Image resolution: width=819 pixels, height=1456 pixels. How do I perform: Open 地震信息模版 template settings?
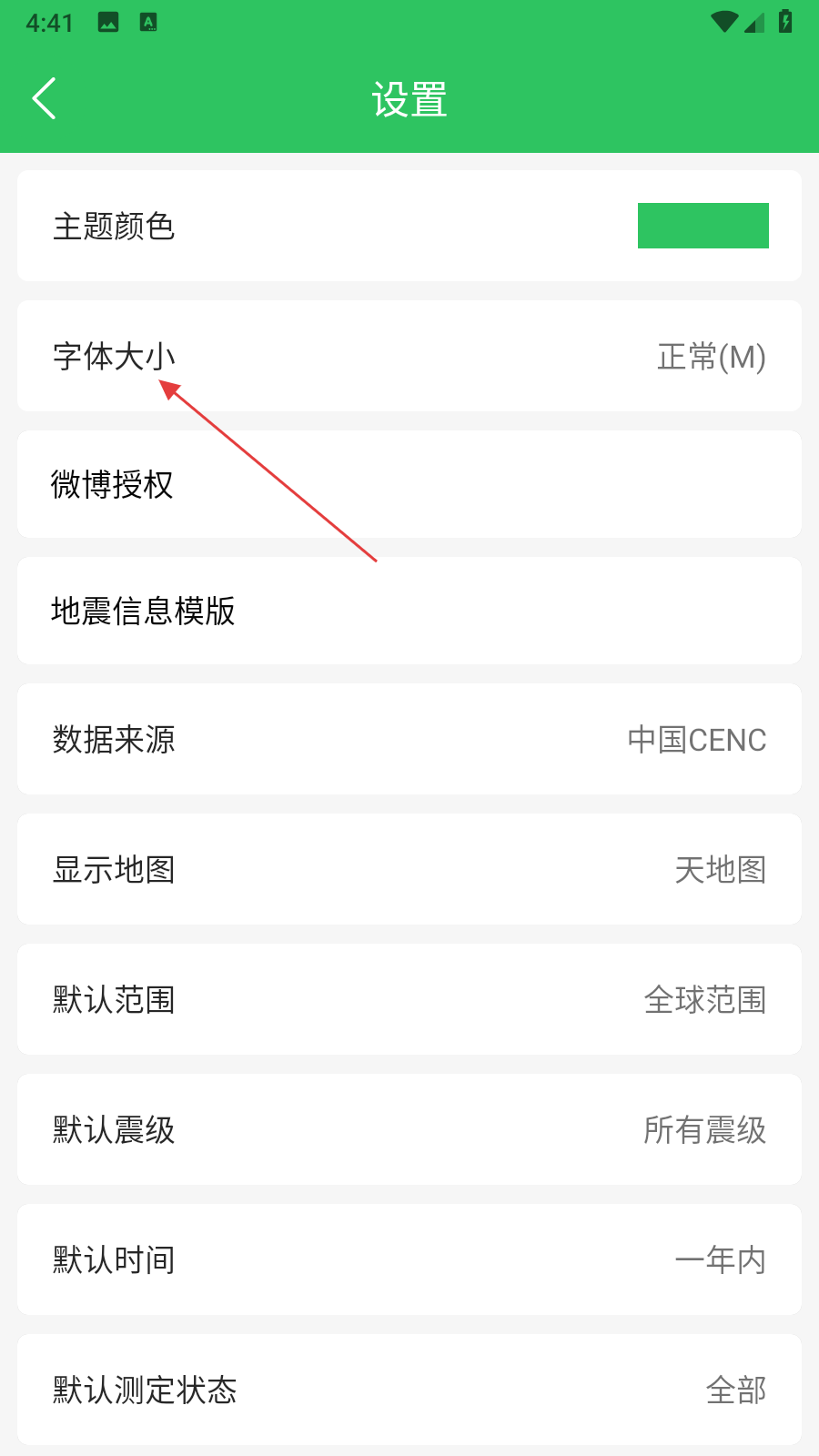(x=409, y=611)
